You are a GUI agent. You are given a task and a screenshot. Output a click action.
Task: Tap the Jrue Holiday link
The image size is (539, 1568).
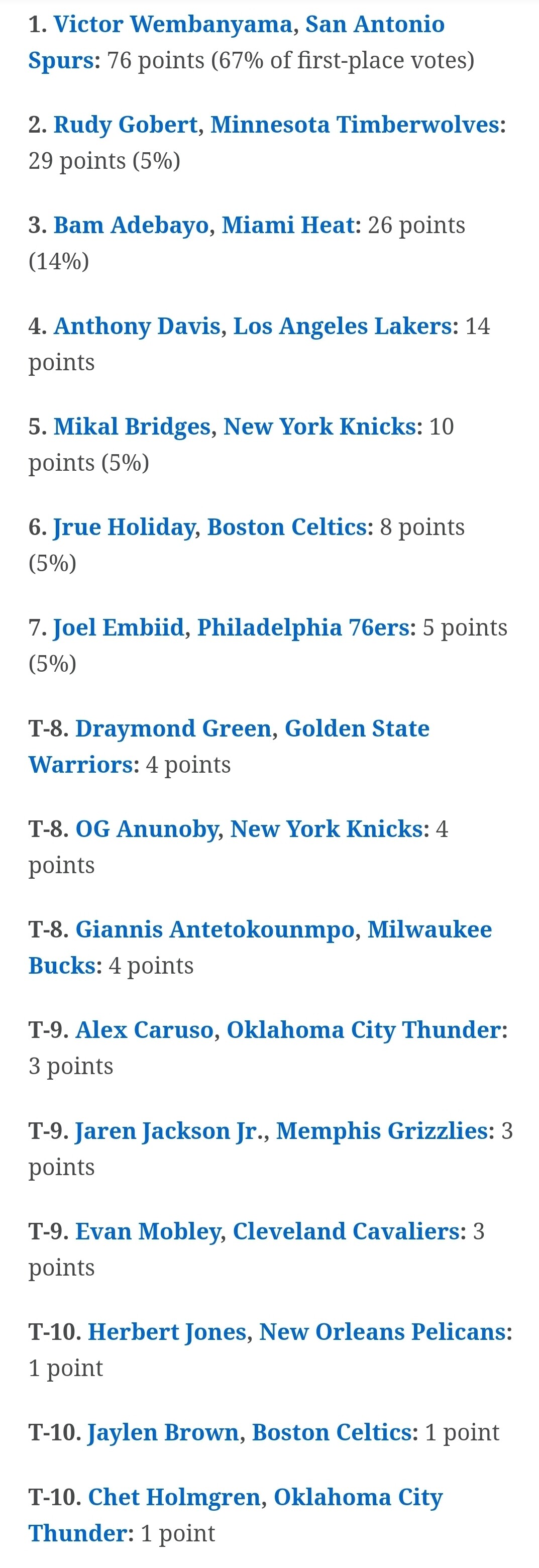click(x=124, y=527)
